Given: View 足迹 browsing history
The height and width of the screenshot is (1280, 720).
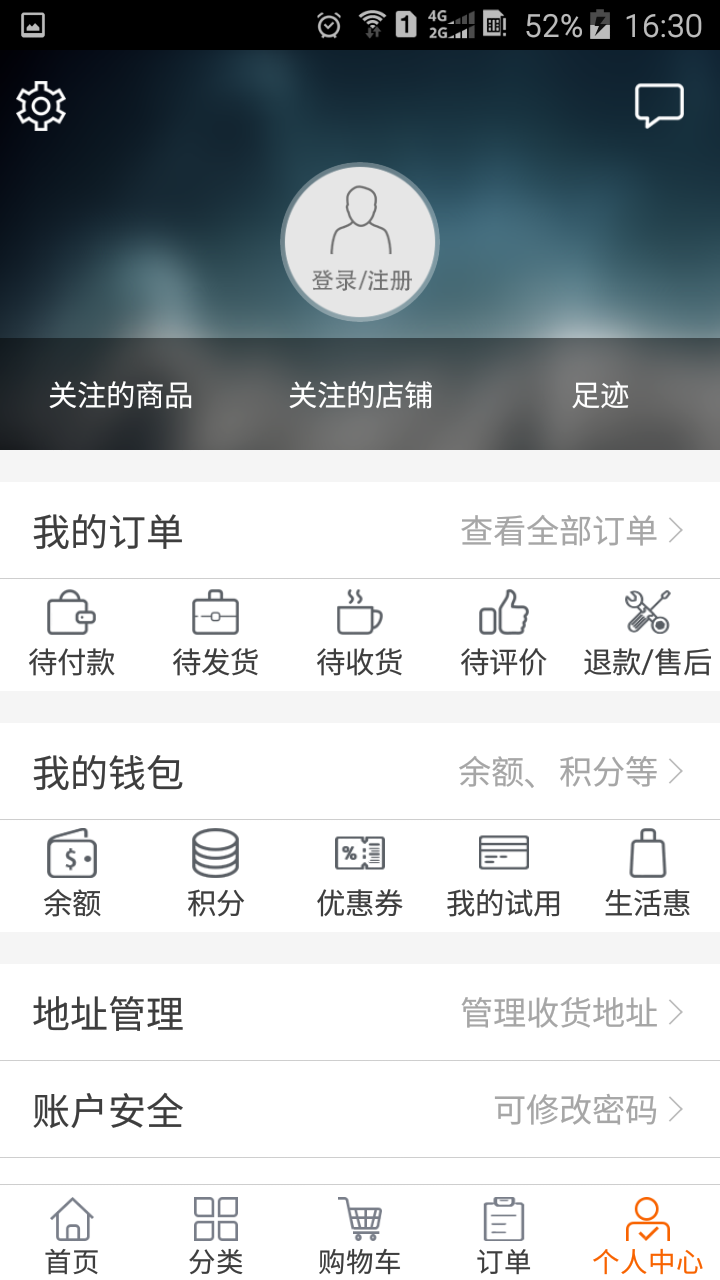Looking at the screenshot, I should (x=600, y=395).
